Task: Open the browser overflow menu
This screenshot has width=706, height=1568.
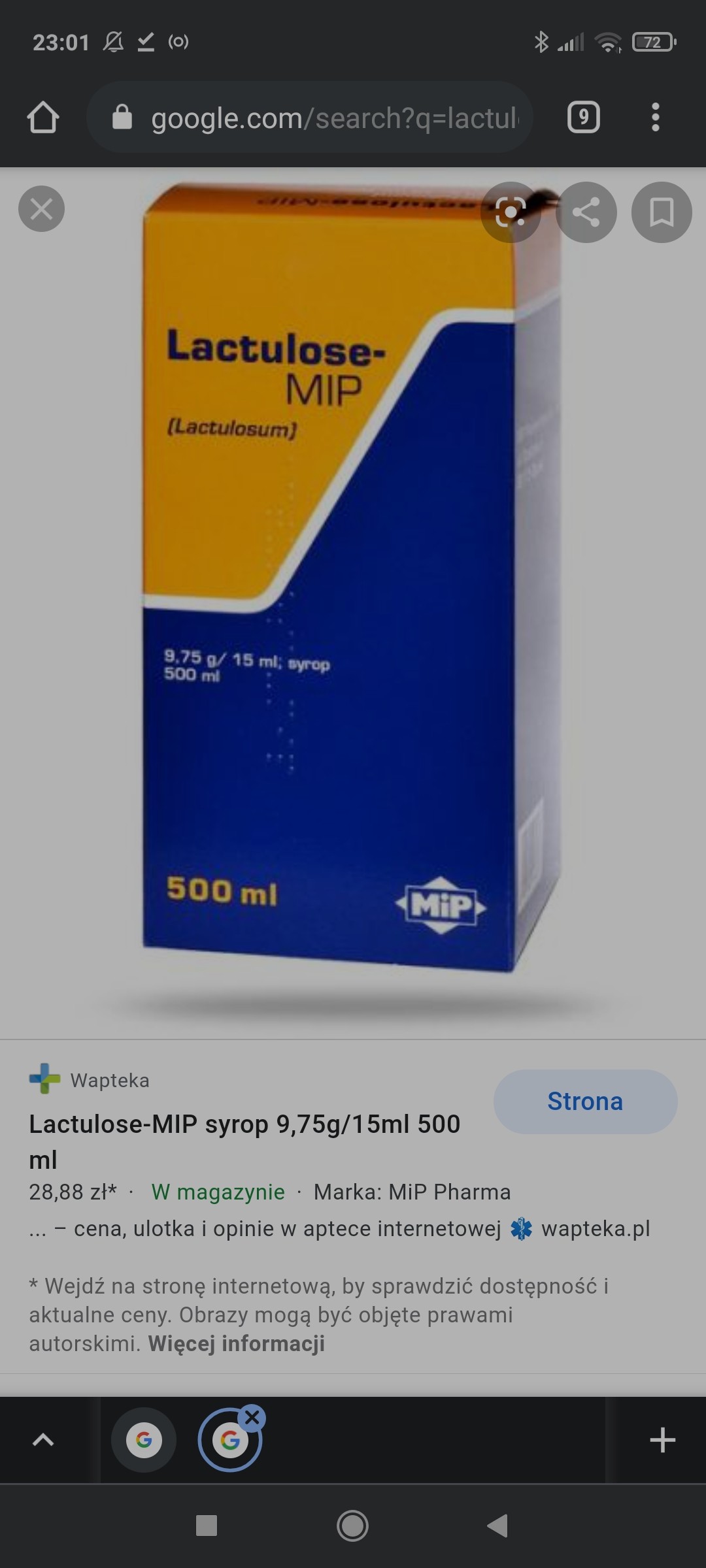Action: click(656, 118)
